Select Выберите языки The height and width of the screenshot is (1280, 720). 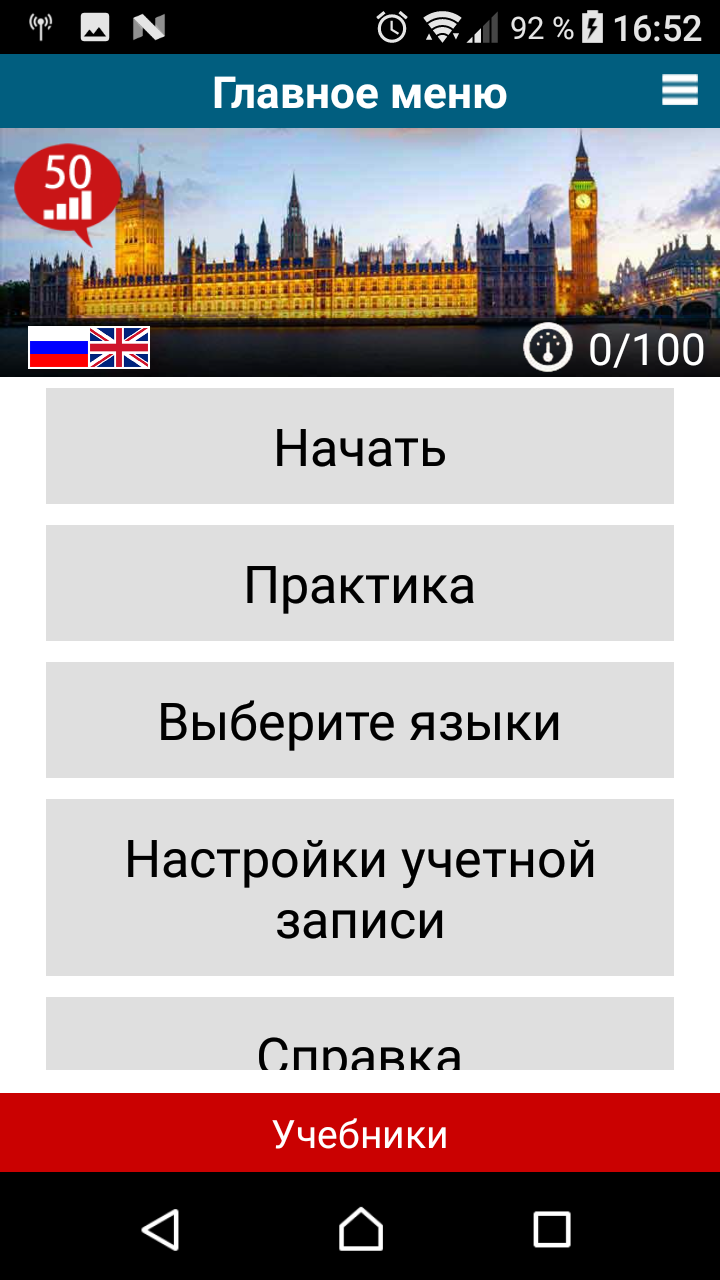[x=360, y=720]
